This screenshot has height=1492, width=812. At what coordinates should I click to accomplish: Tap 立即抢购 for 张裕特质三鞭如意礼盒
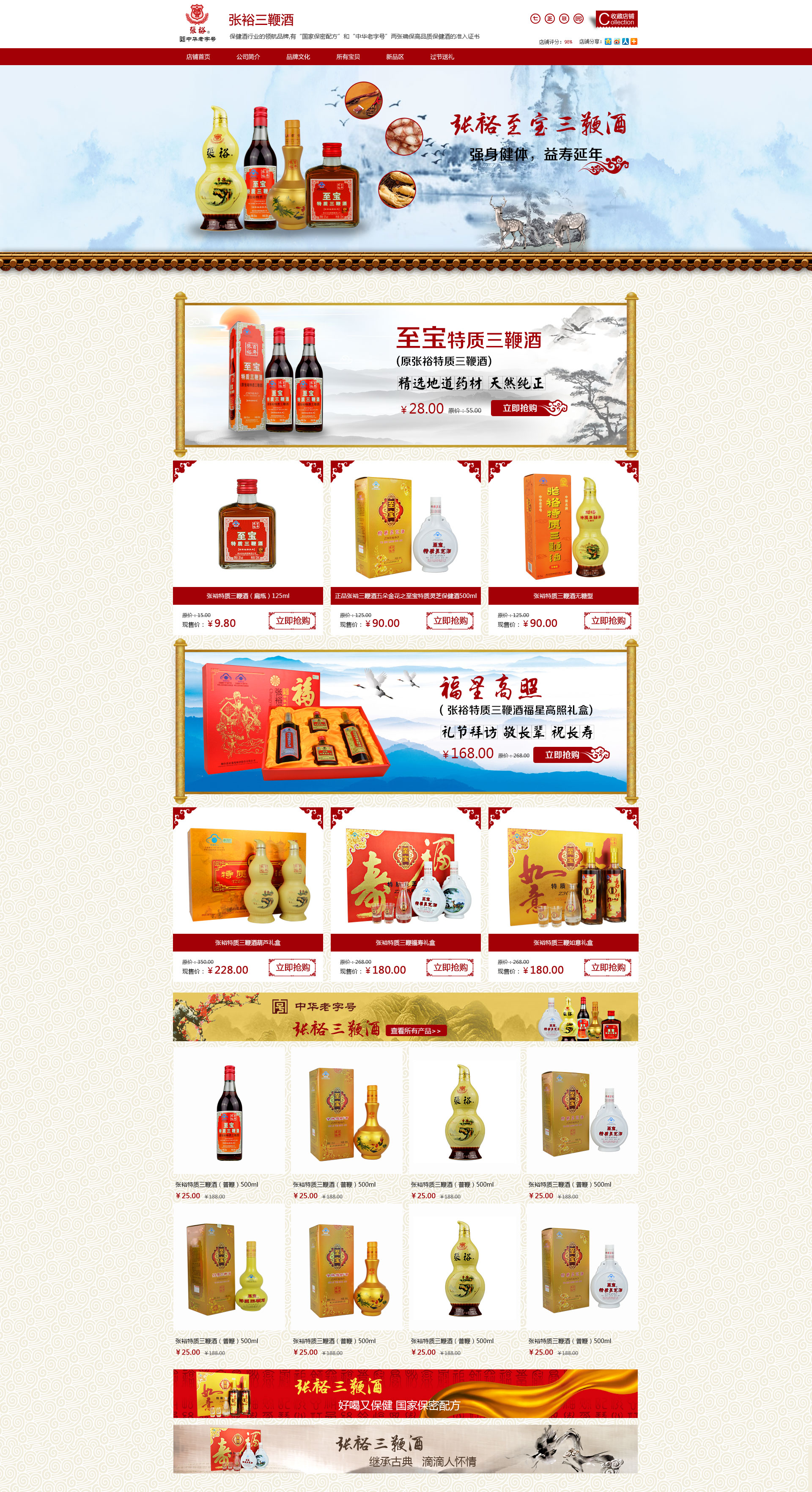click(x=608, y=967)
